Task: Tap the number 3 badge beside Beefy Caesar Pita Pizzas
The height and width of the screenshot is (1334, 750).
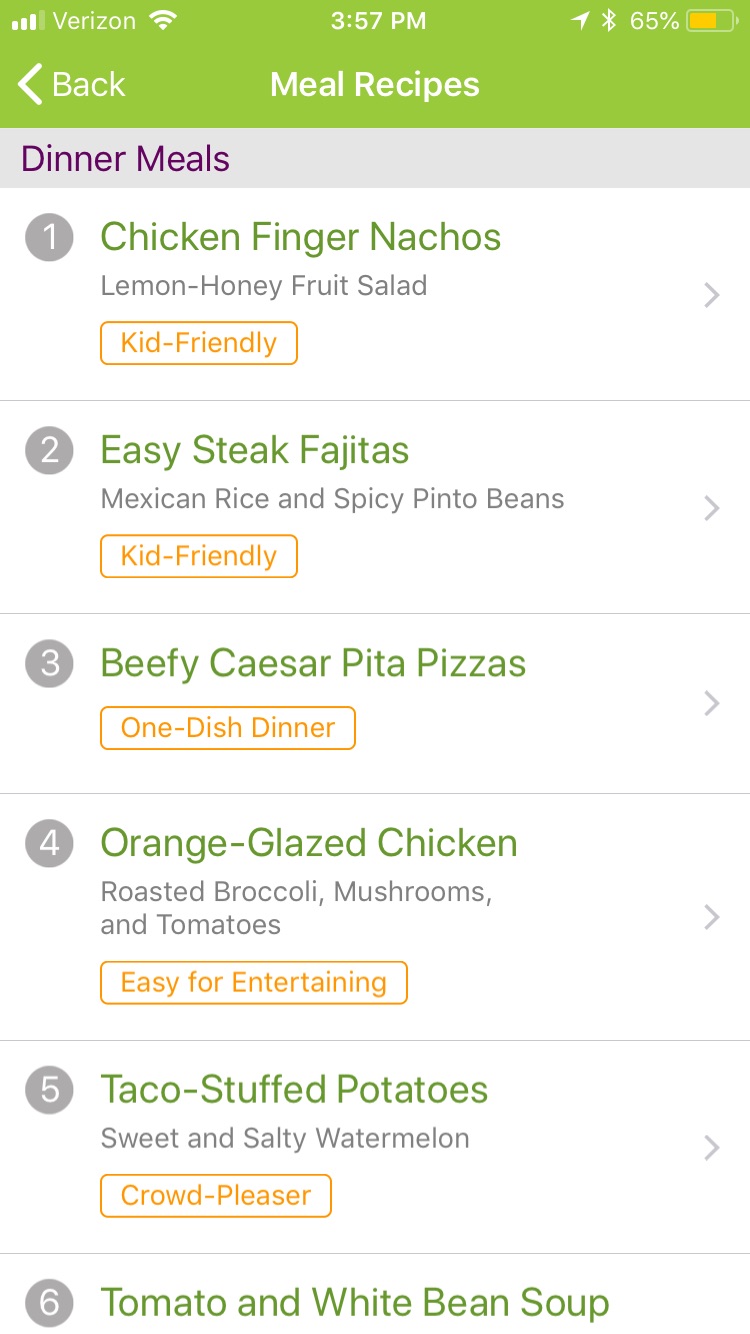Action: (x=49, y=664)
